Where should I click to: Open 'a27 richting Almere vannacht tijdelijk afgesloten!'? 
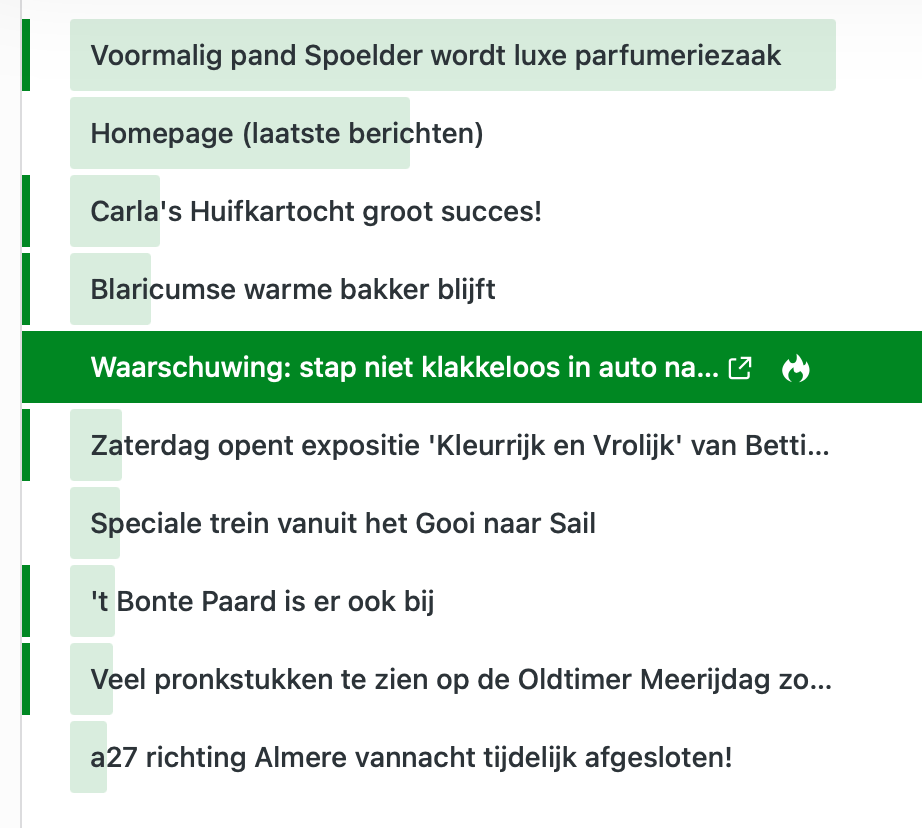(x=411, y=757)
